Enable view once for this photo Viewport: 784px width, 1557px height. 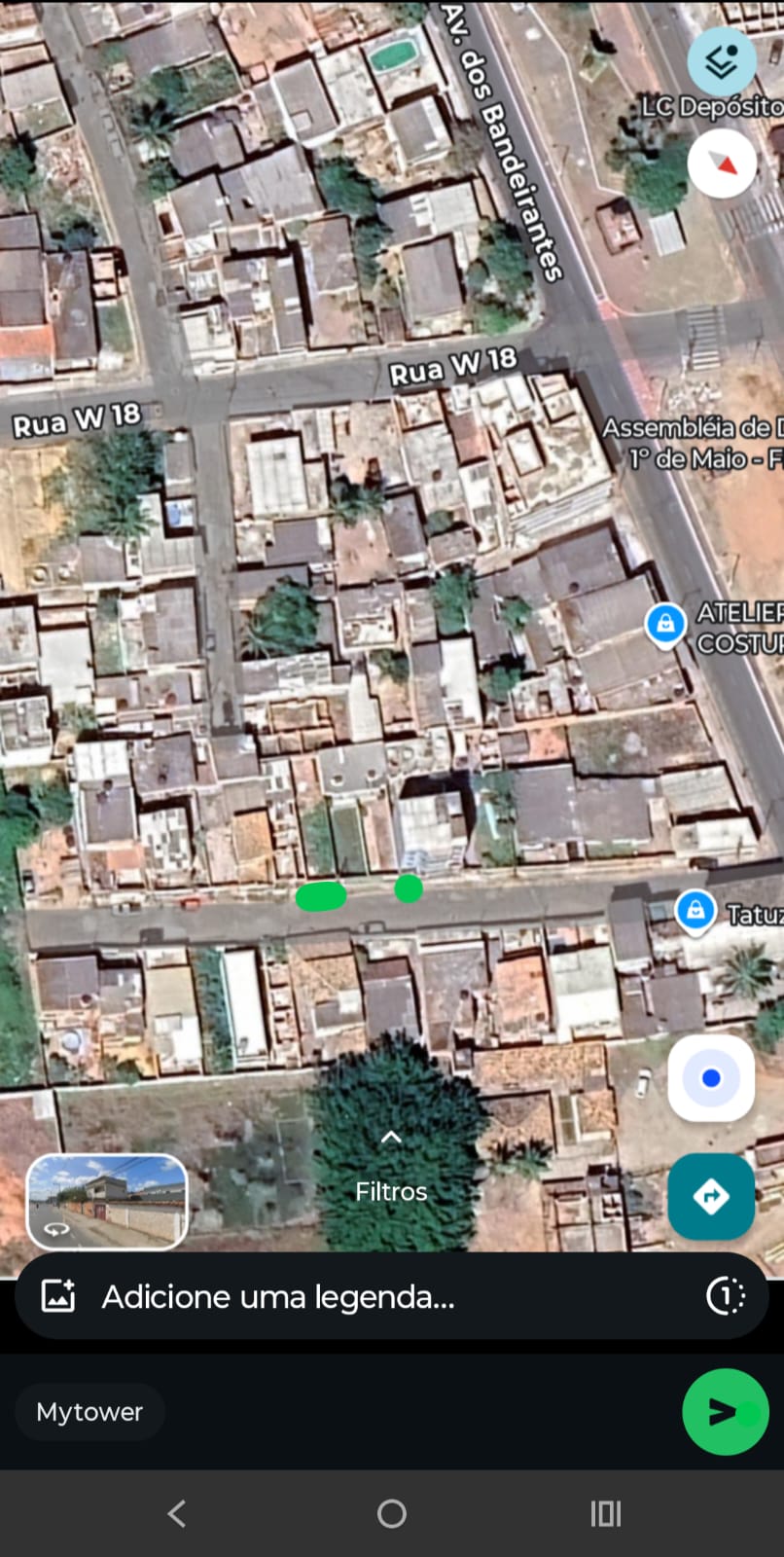pos(725,1296)
